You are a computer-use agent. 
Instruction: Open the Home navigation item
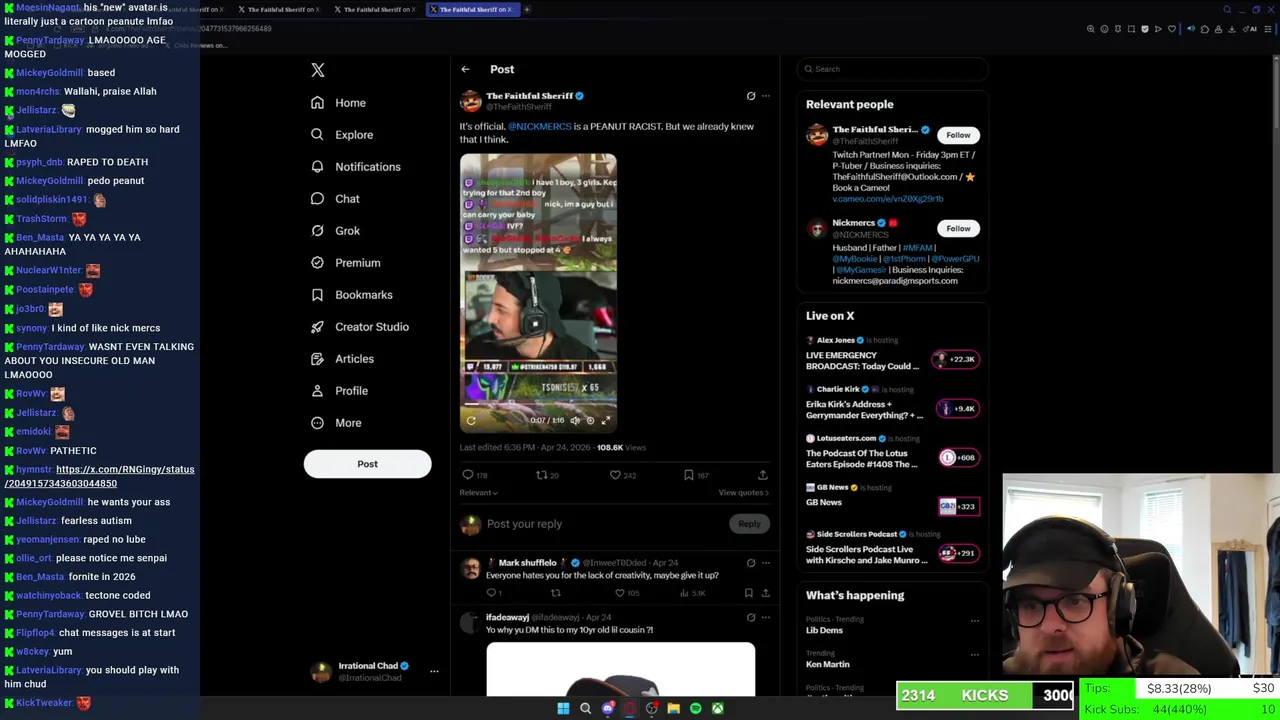(x=349, y=103)
